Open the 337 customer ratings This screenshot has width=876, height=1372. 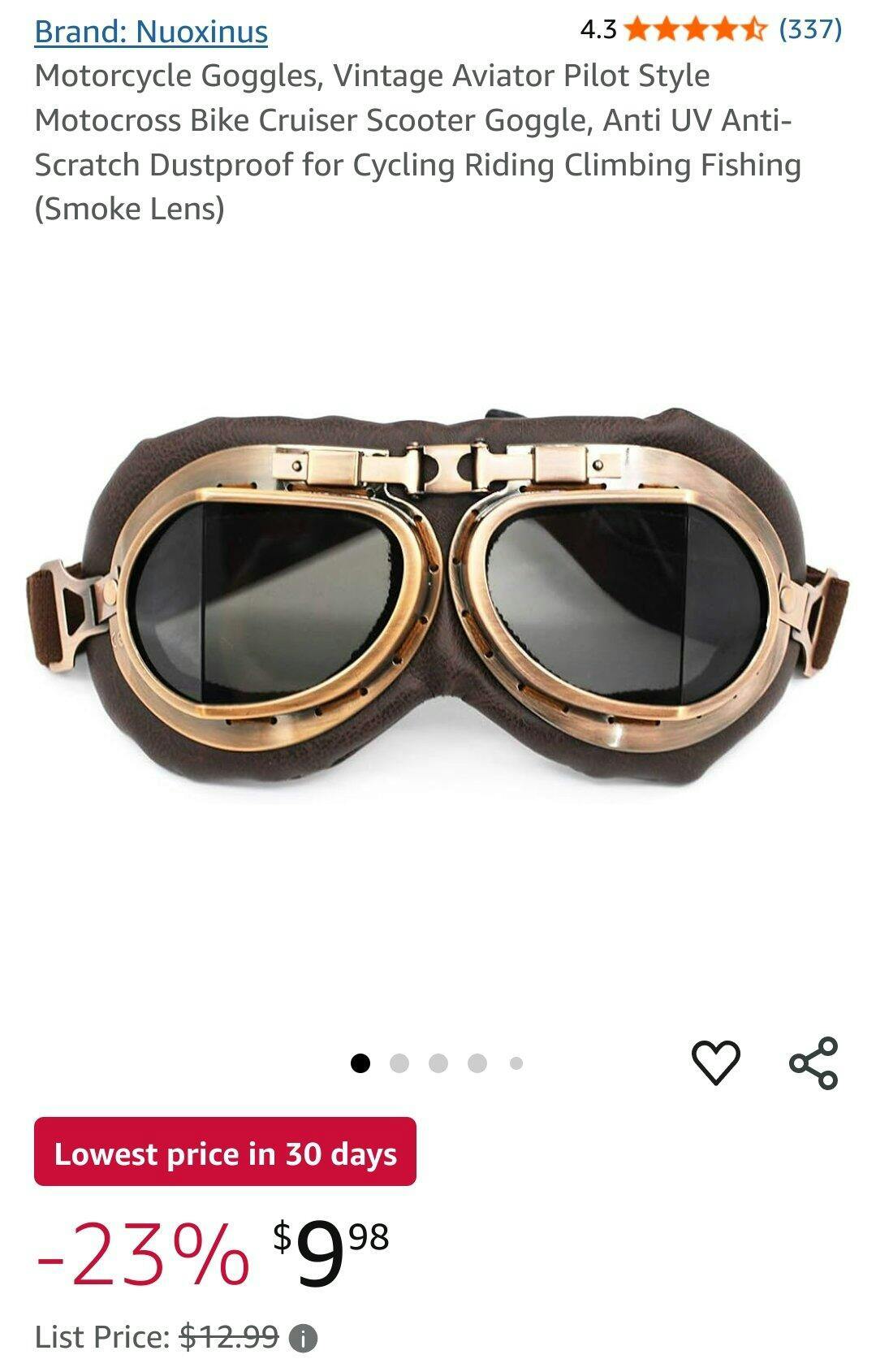pyautogui.click(x=809, y=29)
